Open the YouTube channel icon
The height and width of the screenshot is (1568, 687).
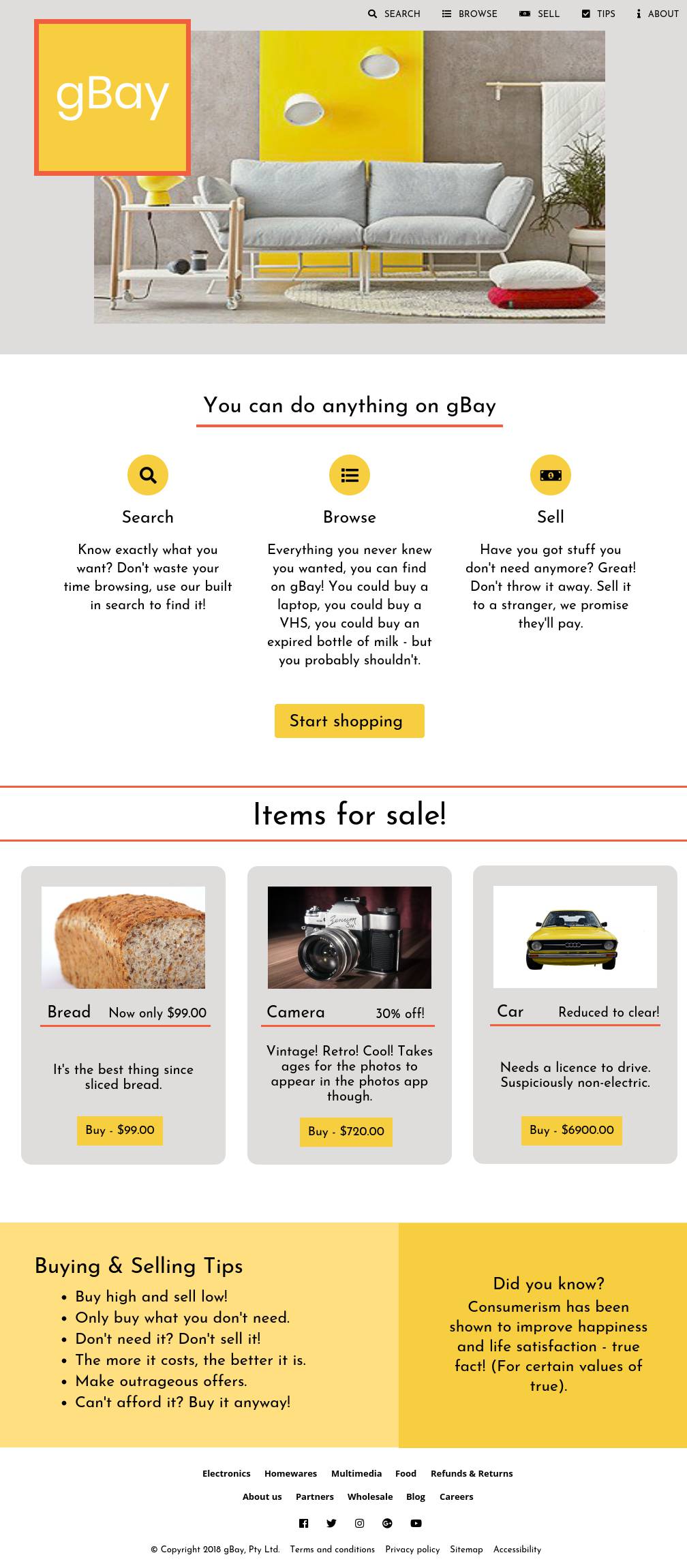pyautogui.click(x=416, y=1523)
